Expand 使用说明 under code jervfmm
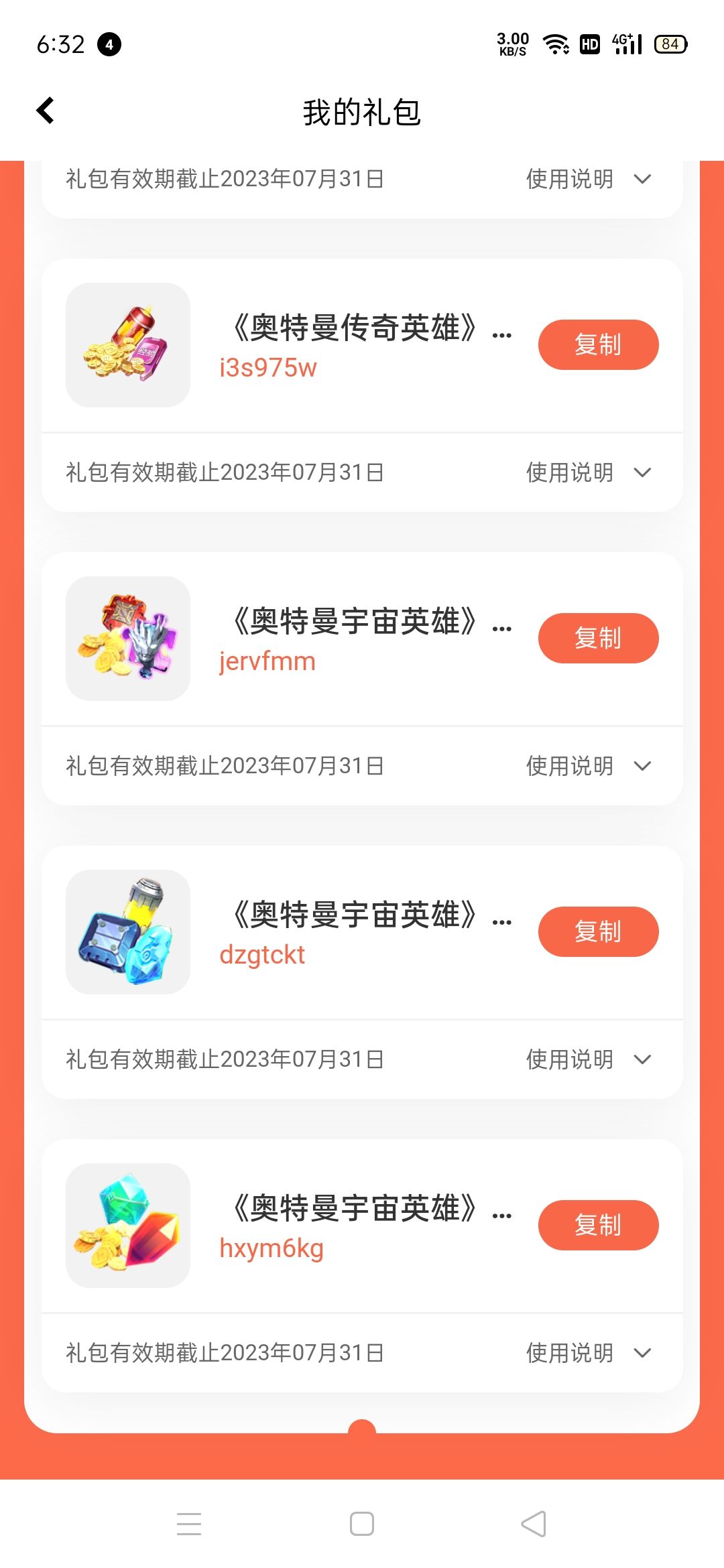The height and width of the screenshot is (1568, 724). point(589,766)
